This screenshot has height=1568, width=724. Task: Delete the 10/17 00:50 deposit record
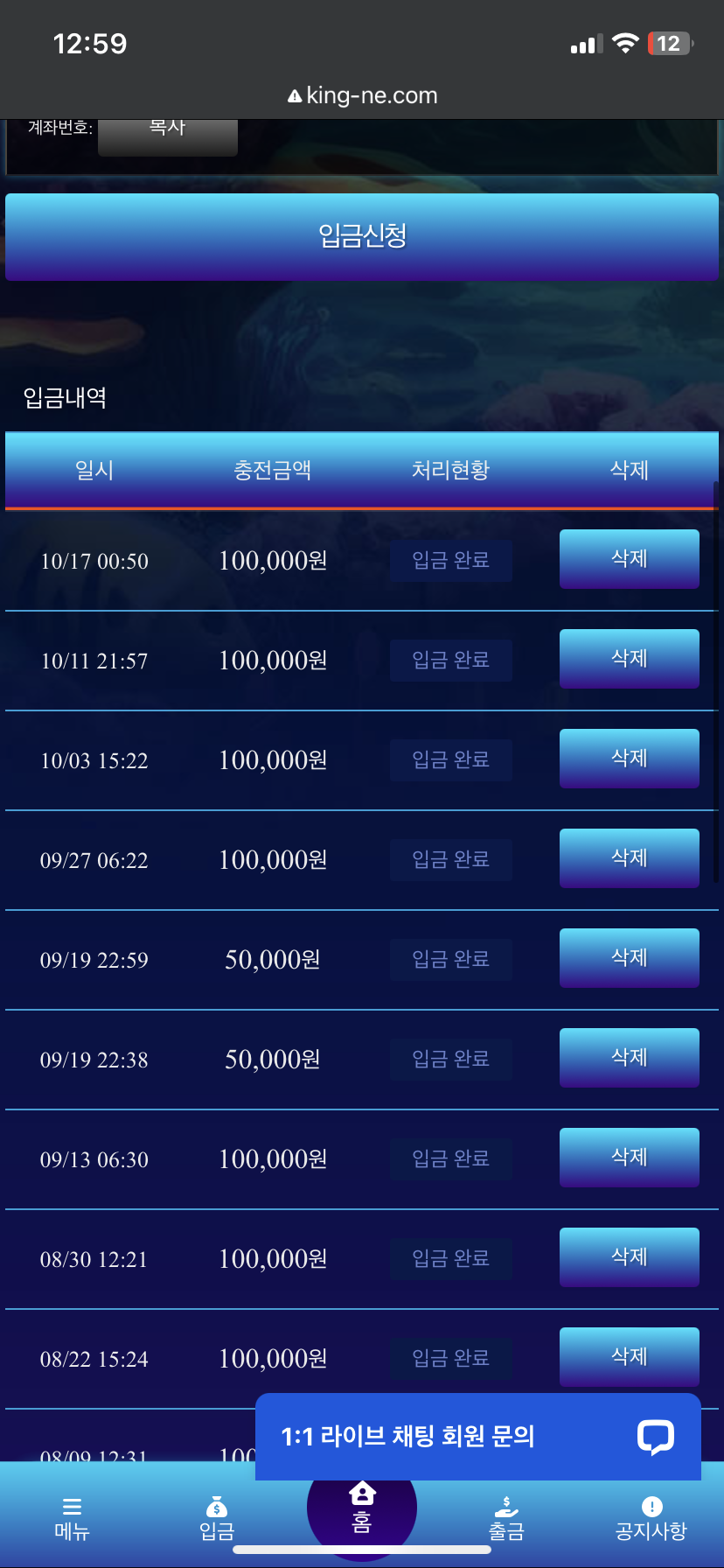pos(629,559)
